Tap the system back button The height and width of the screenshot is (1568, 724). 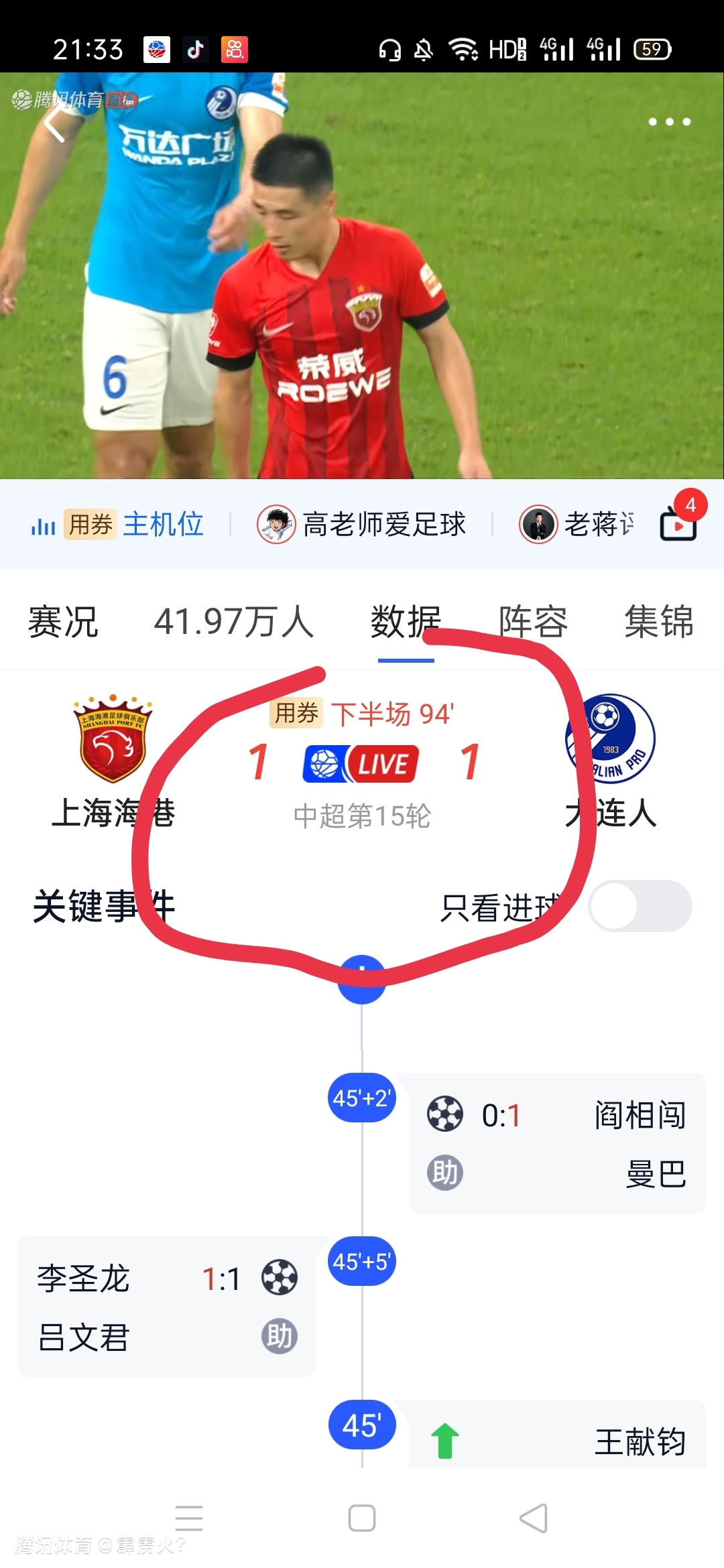point(534,1518)
